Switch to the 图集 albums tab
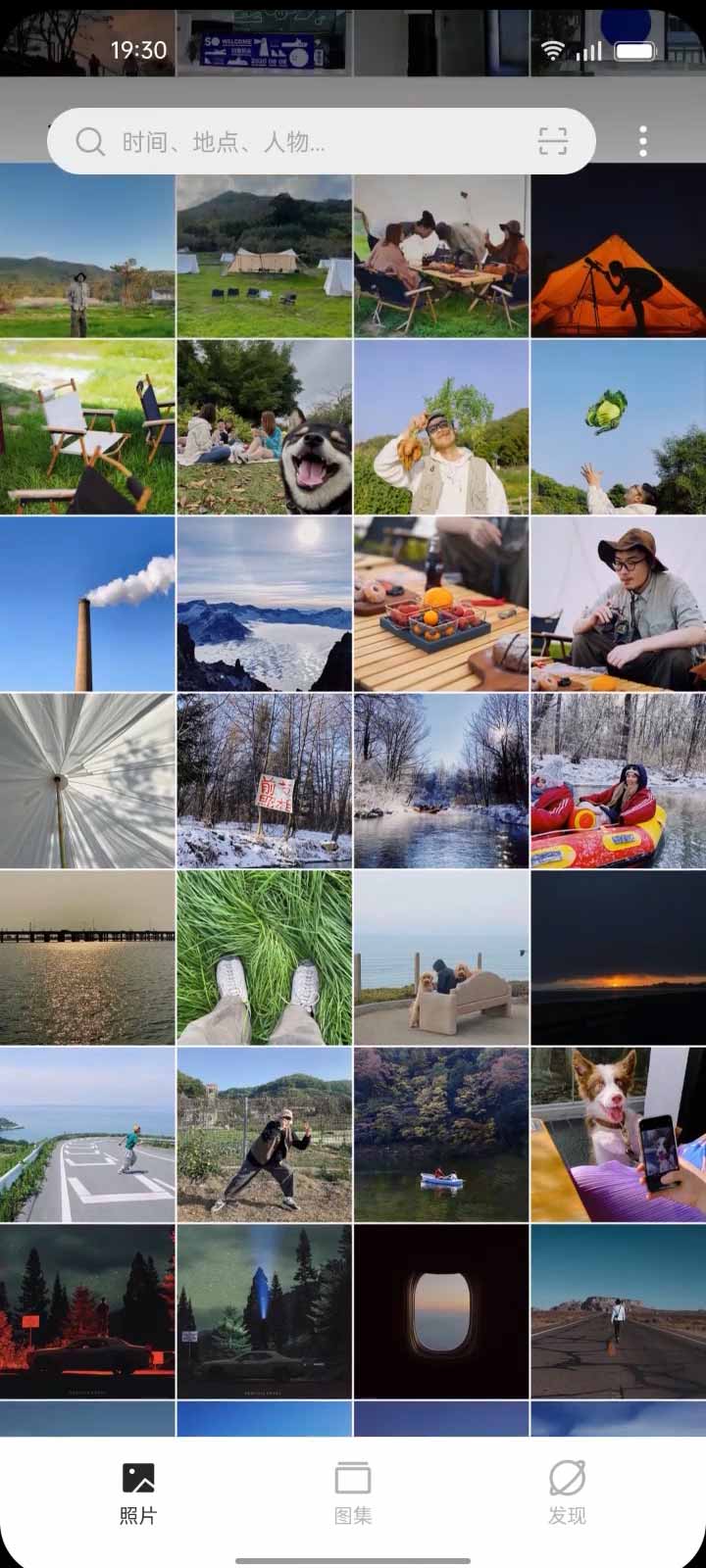The image size is (706, 1568). pyautogui.click(x=352, y=1492)
